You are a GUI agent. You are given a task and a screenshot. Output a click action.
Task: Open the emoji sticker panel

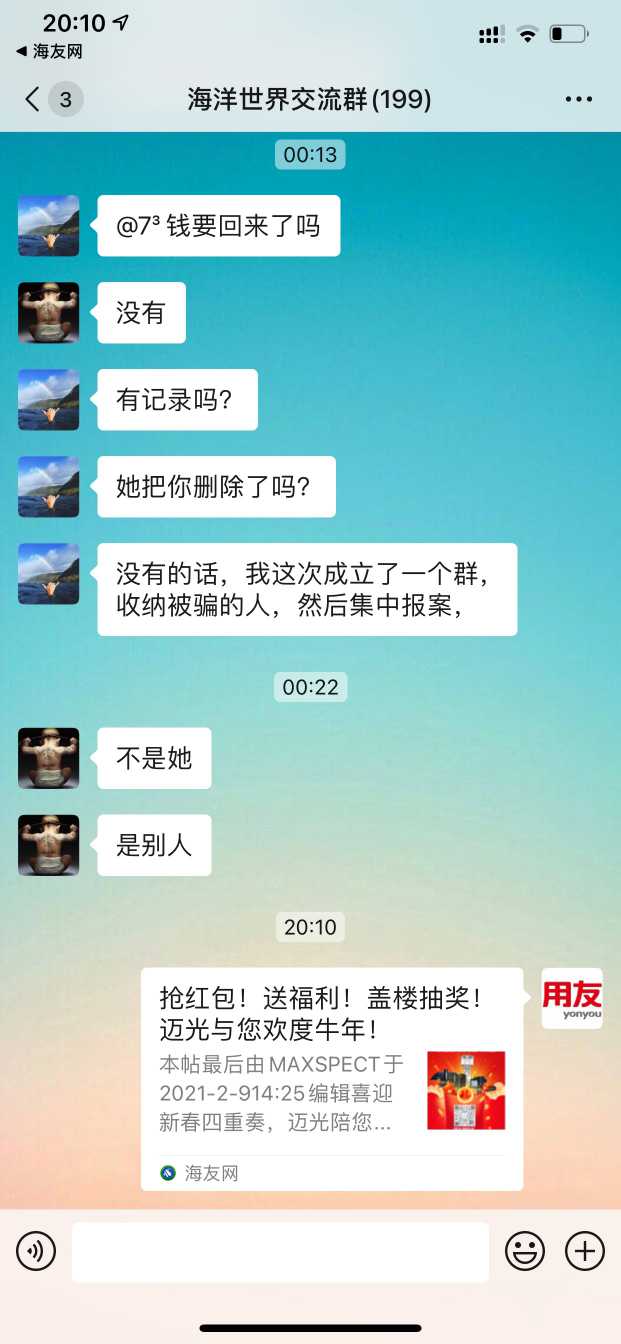point(525,1251)
